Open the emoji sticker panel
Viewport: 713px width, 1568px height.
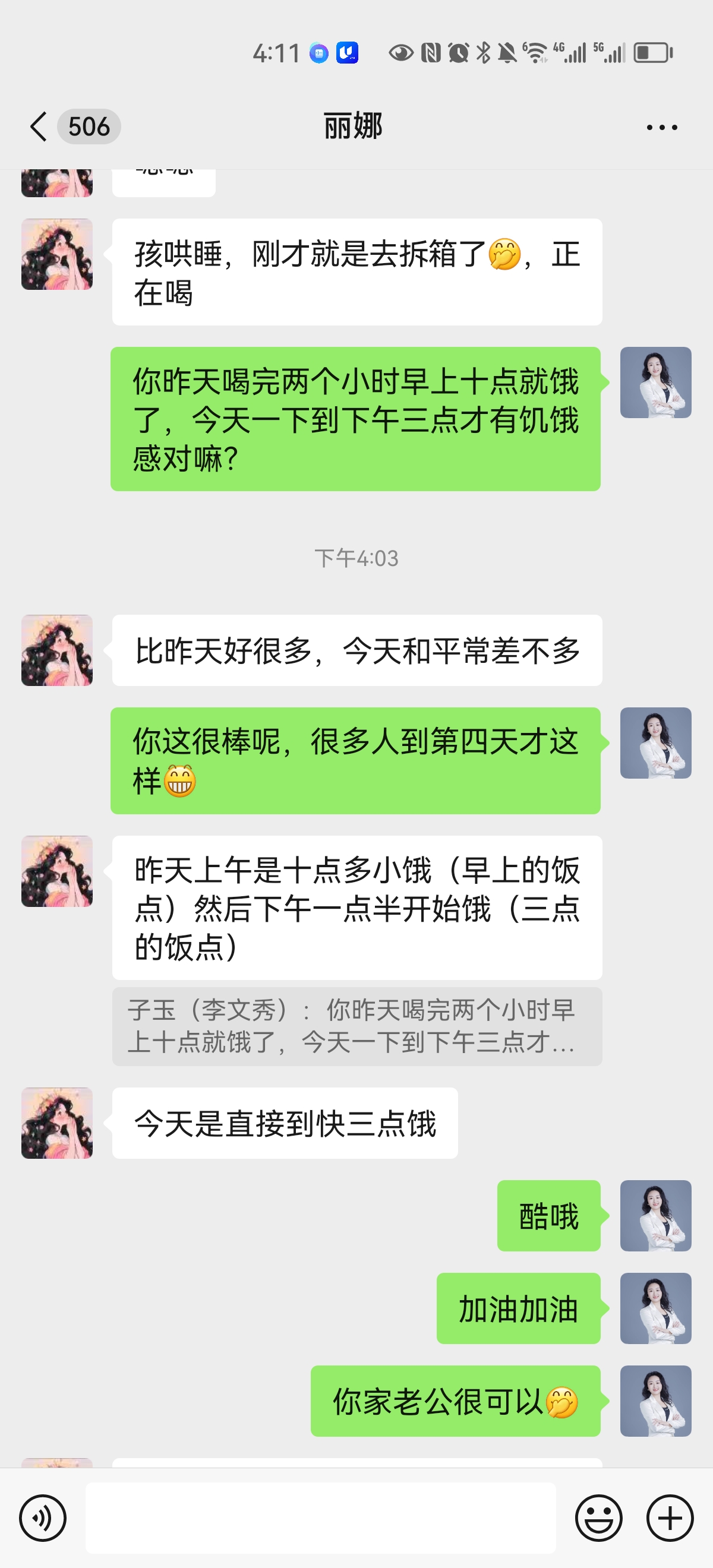click(x=598, y=1518)
